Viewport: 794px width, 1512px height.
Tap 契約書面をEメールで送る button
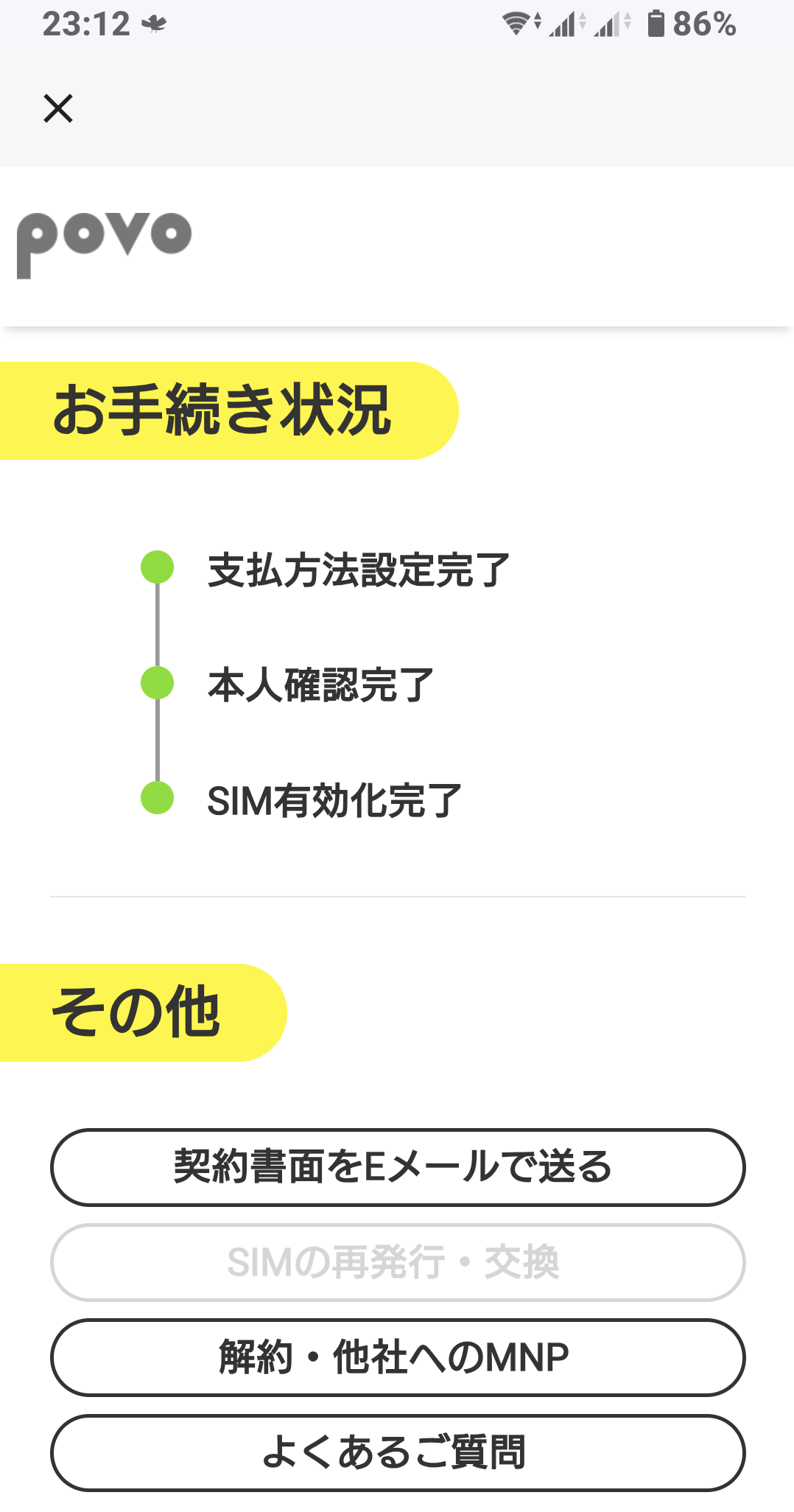(397, 1167)
